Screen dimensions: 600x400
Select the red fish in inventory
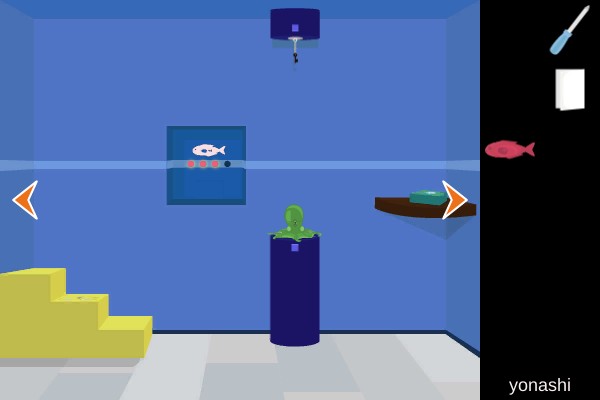[508, 150]
